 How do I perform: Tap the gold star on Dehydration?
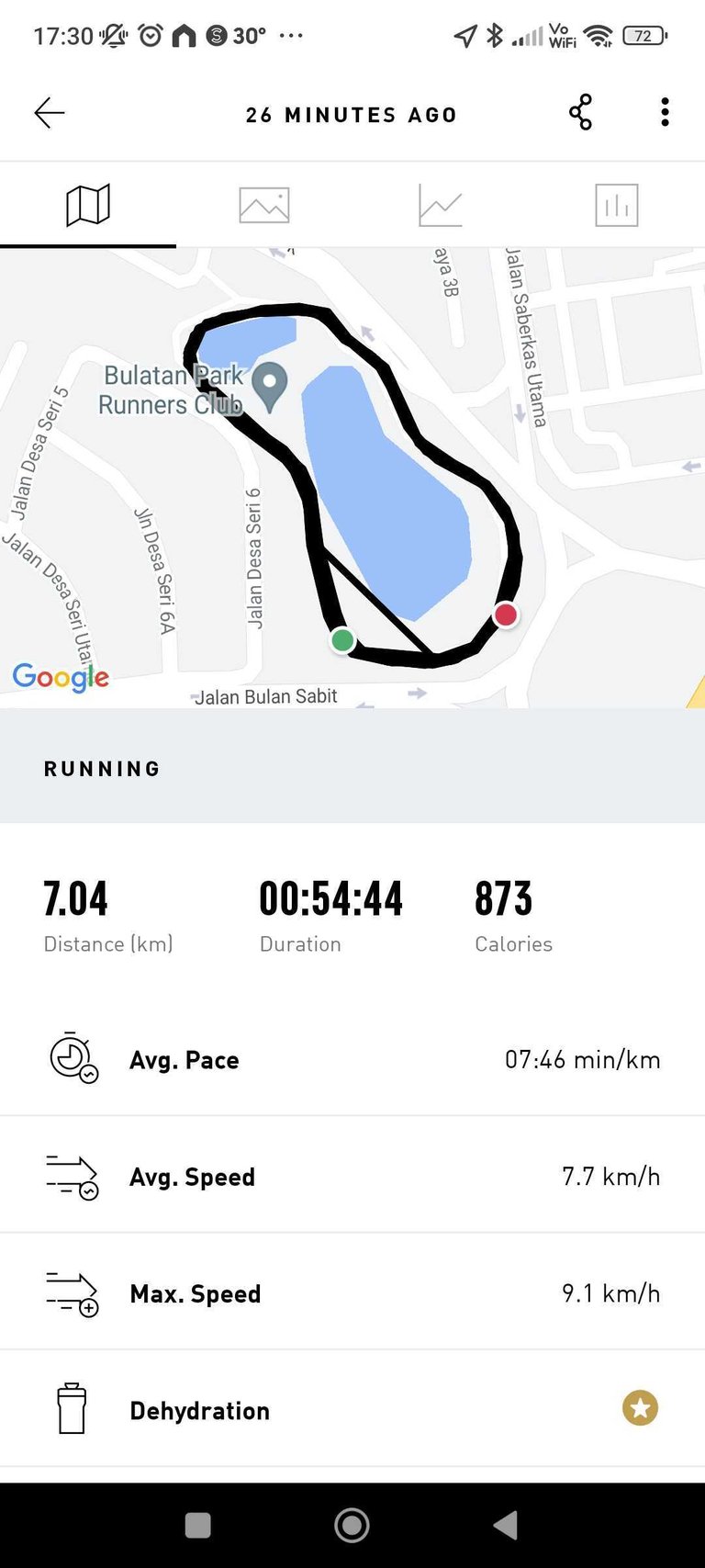pos(640,1408)
